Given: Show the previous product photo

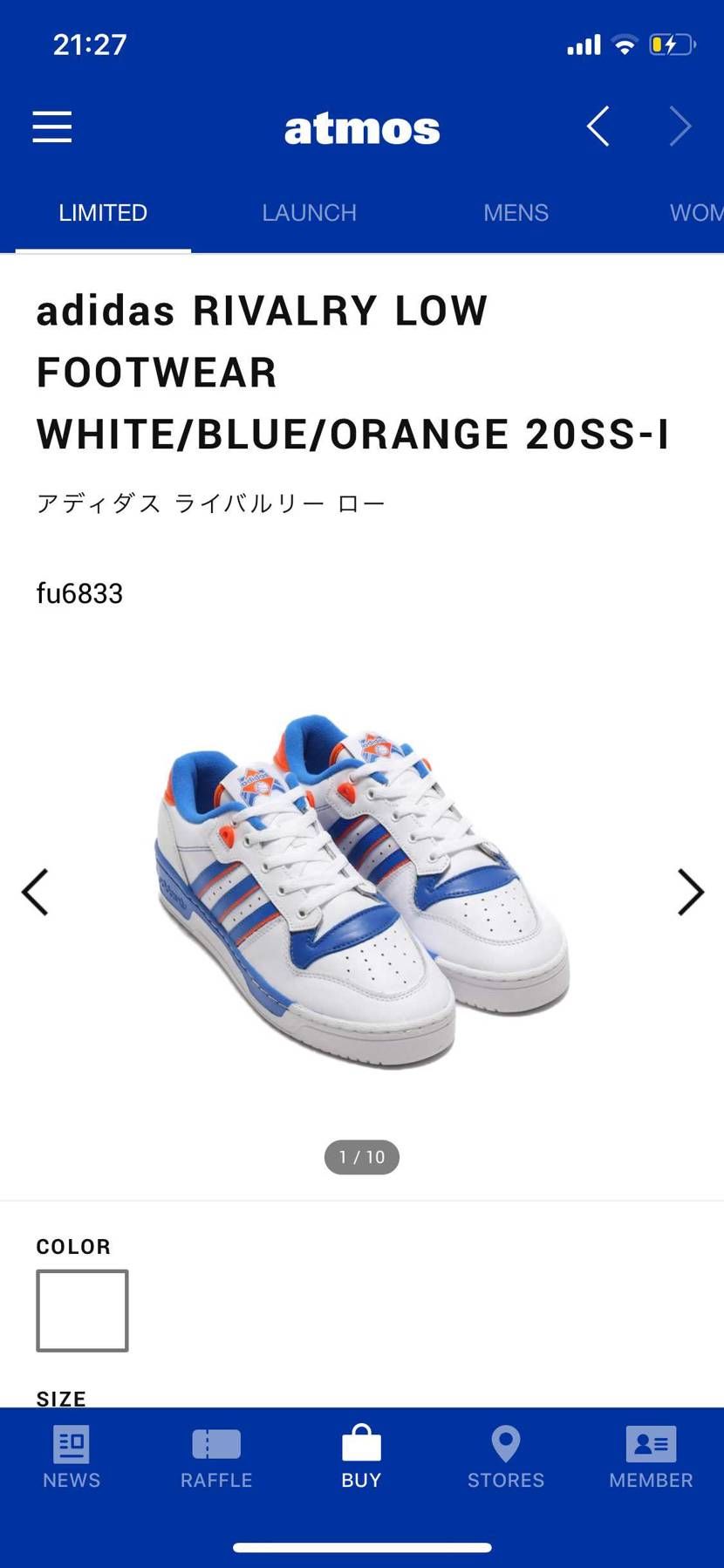Looking at the screenshot, I should pyautogui.click(x=35, y=893).
